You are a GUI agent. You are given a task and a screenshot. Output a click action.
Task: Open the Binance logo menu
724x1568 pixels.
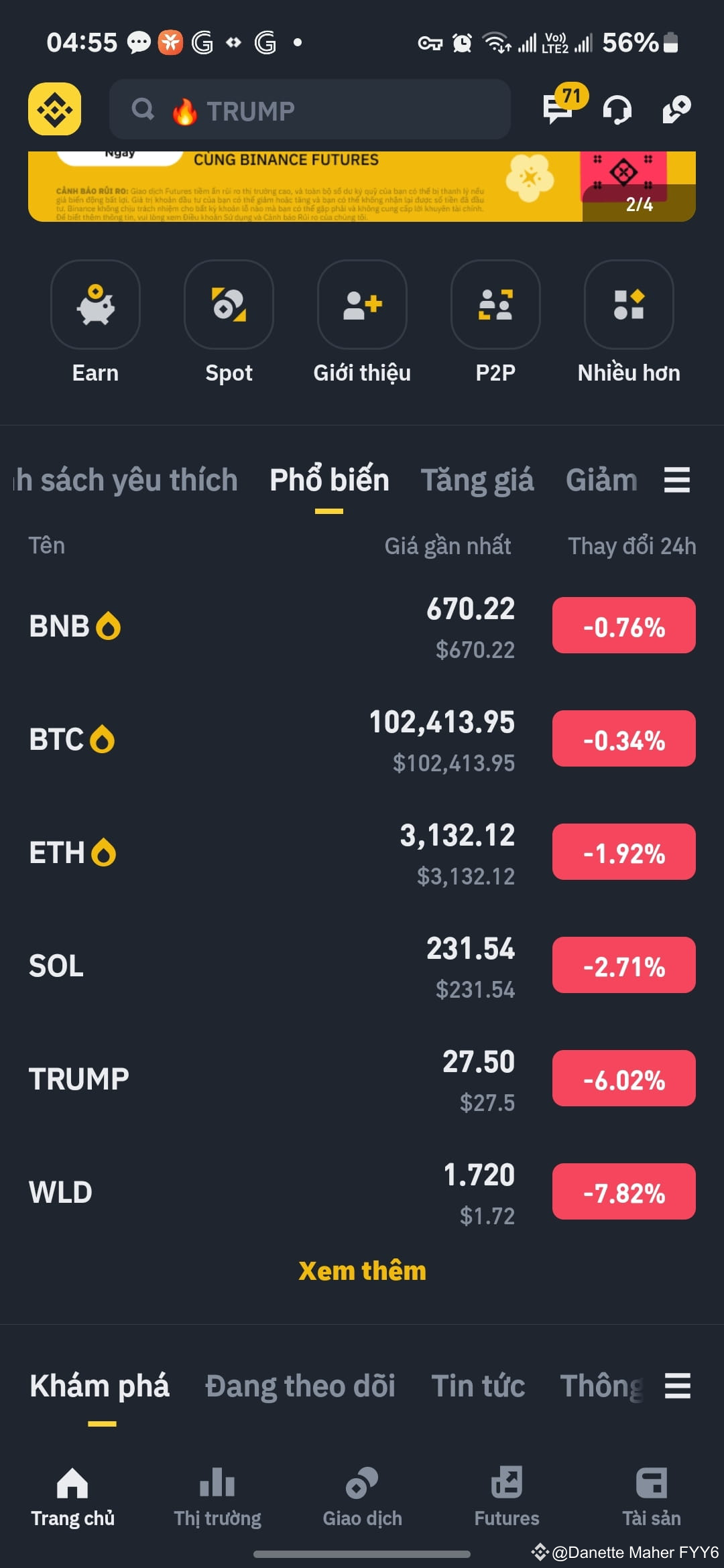pos(54,109)
